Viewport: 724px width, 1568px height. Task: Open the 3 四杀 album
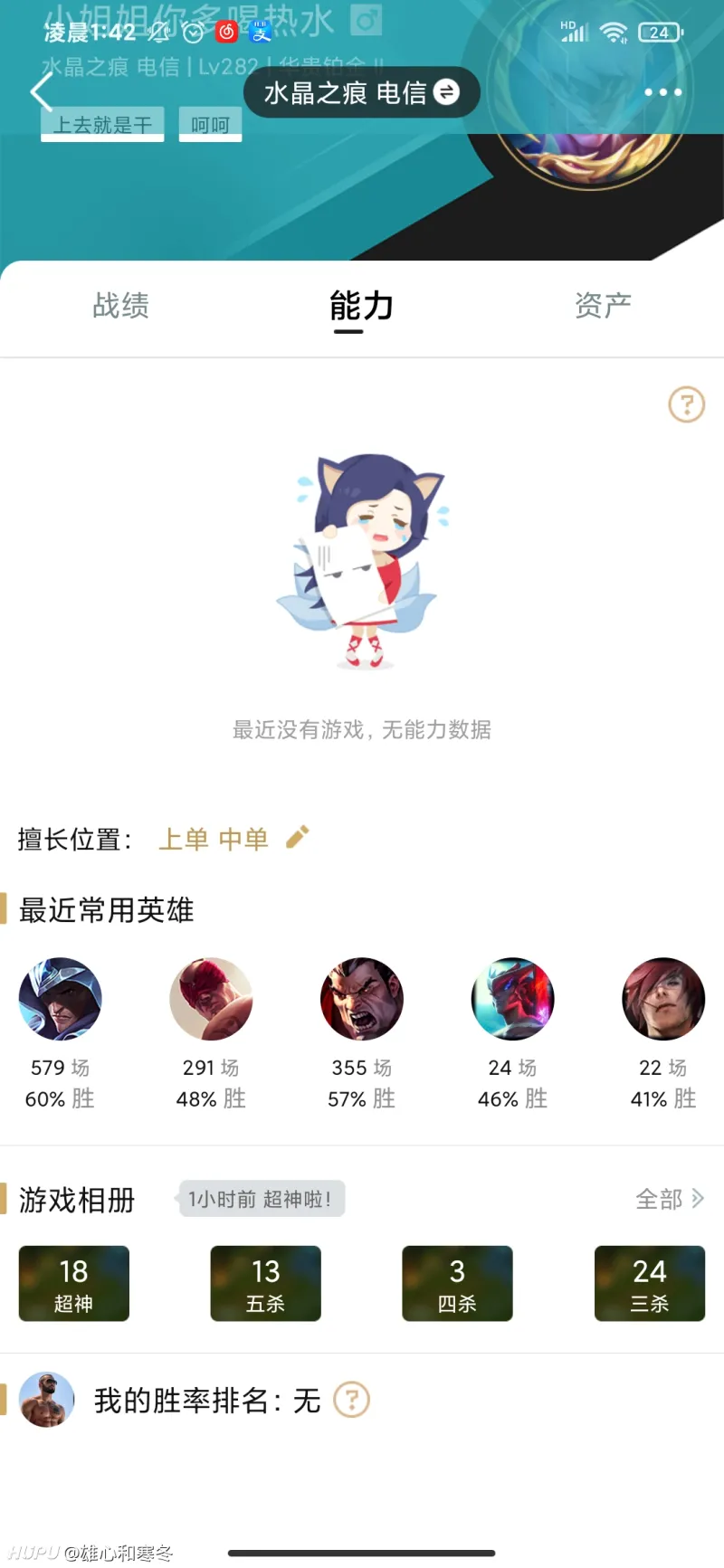click(457, 1283)
